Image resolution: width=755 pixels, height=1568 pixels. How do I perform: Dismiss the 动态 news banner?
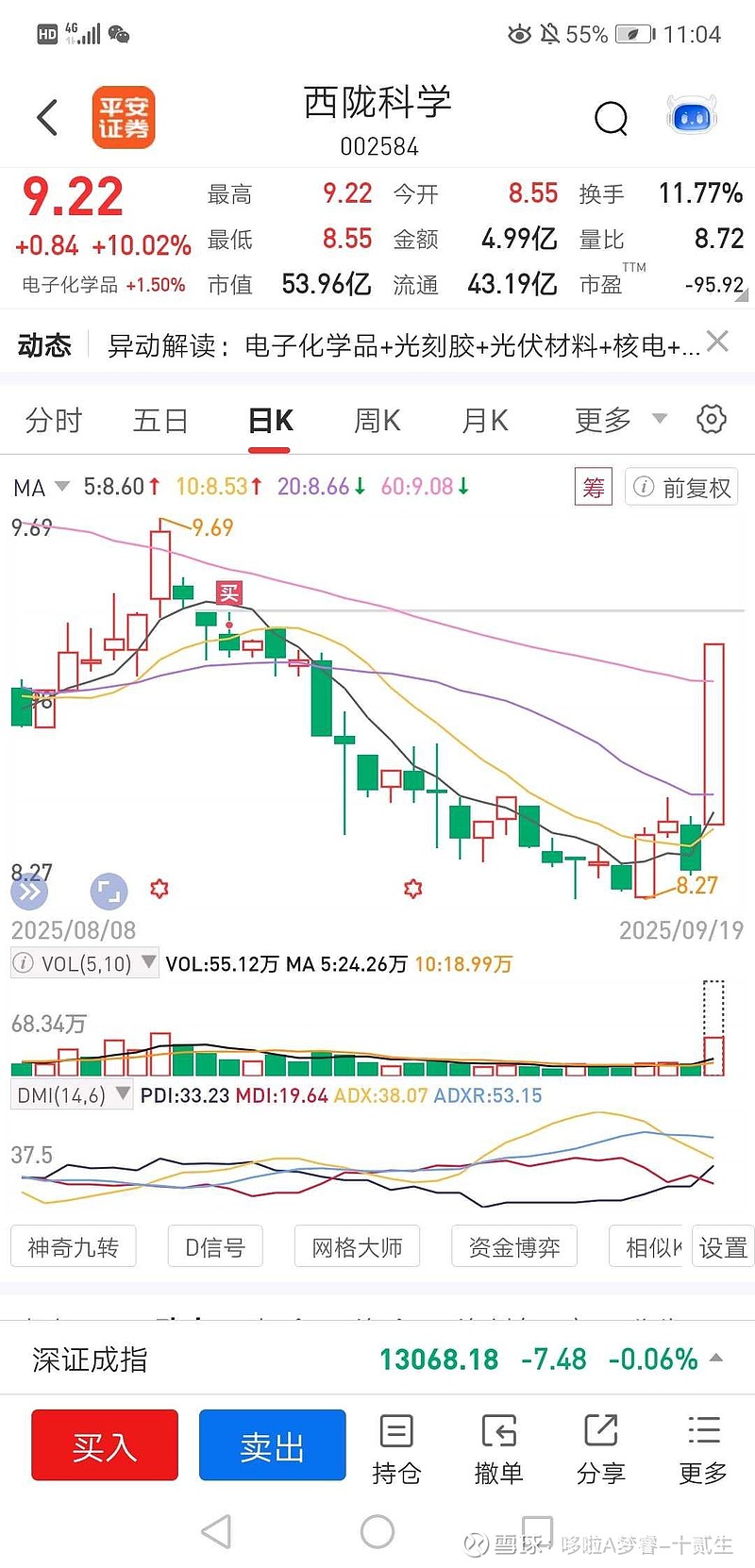tap(717, 342)
